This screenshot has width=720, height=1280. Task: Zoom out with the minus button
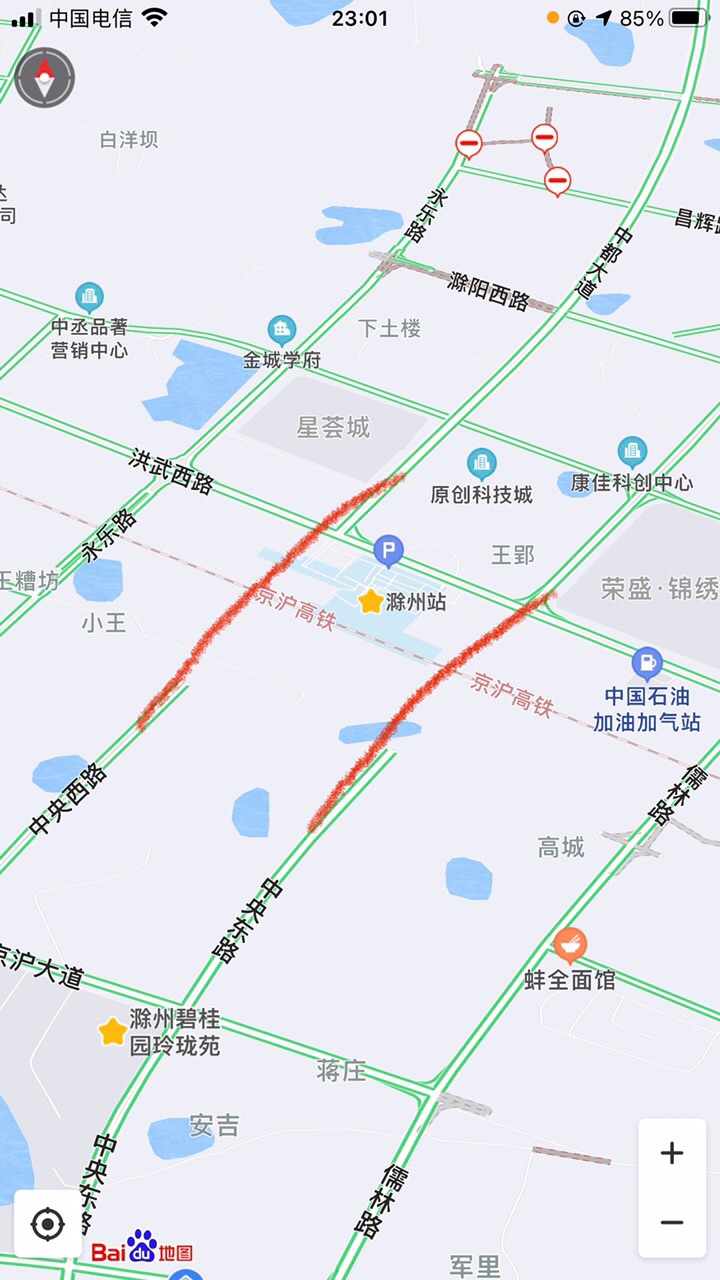(672, 1222)
